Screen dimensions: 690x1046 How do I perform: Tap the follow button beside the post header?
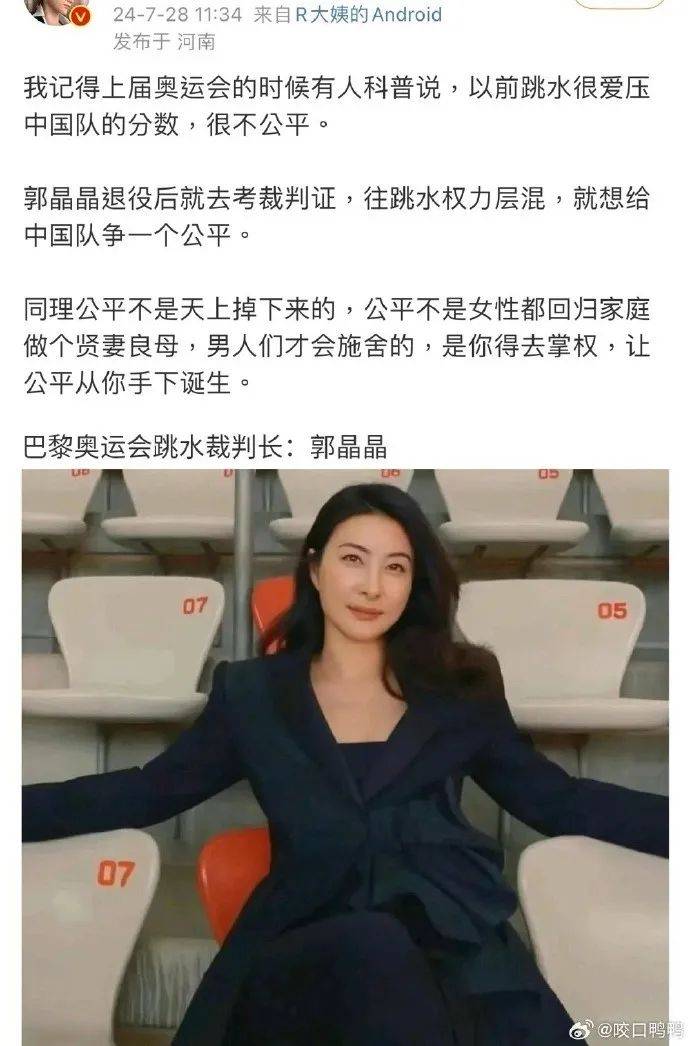(620, 4)
